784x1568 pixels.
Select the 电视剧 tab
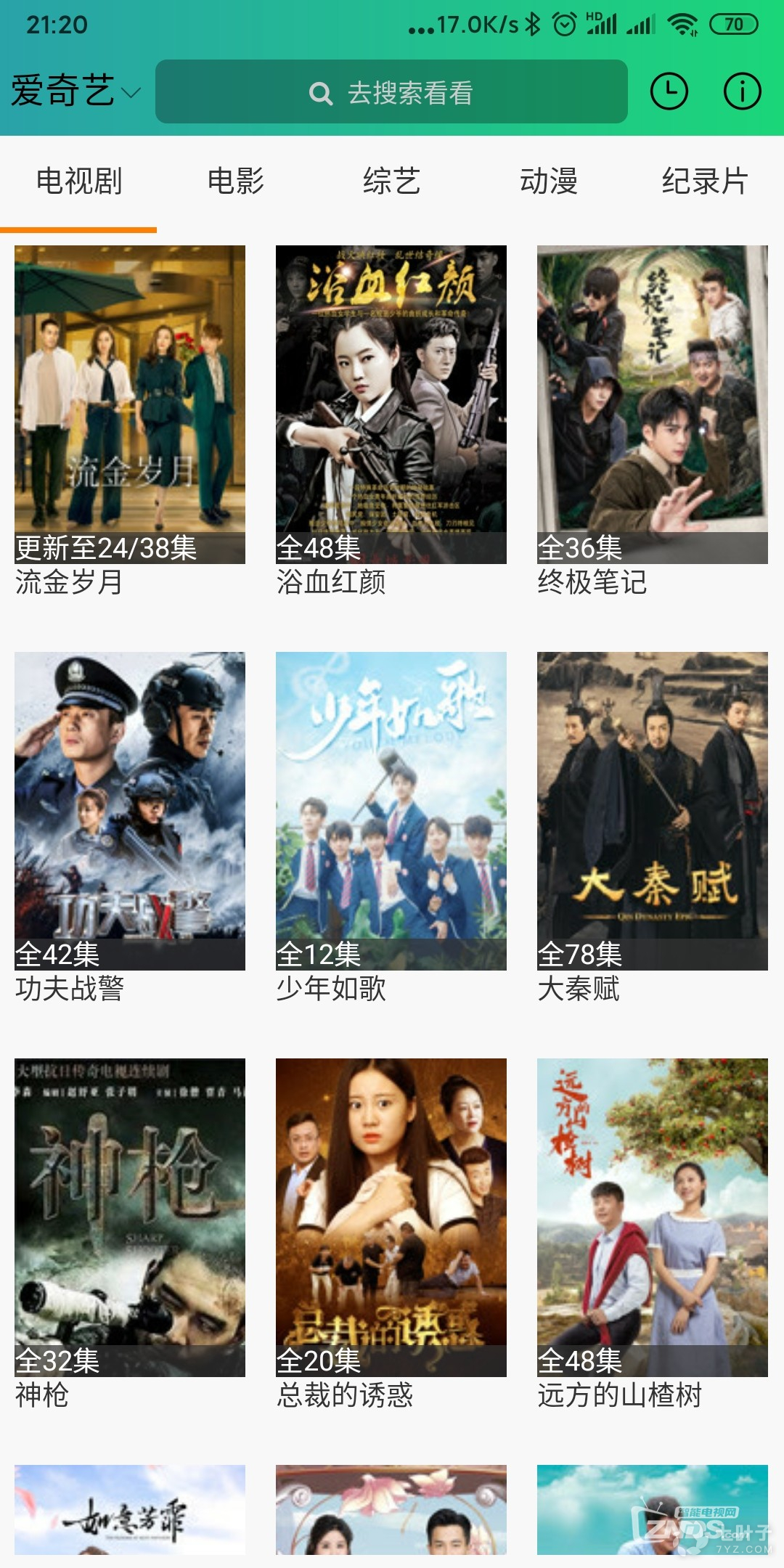(x=78, y=181)
